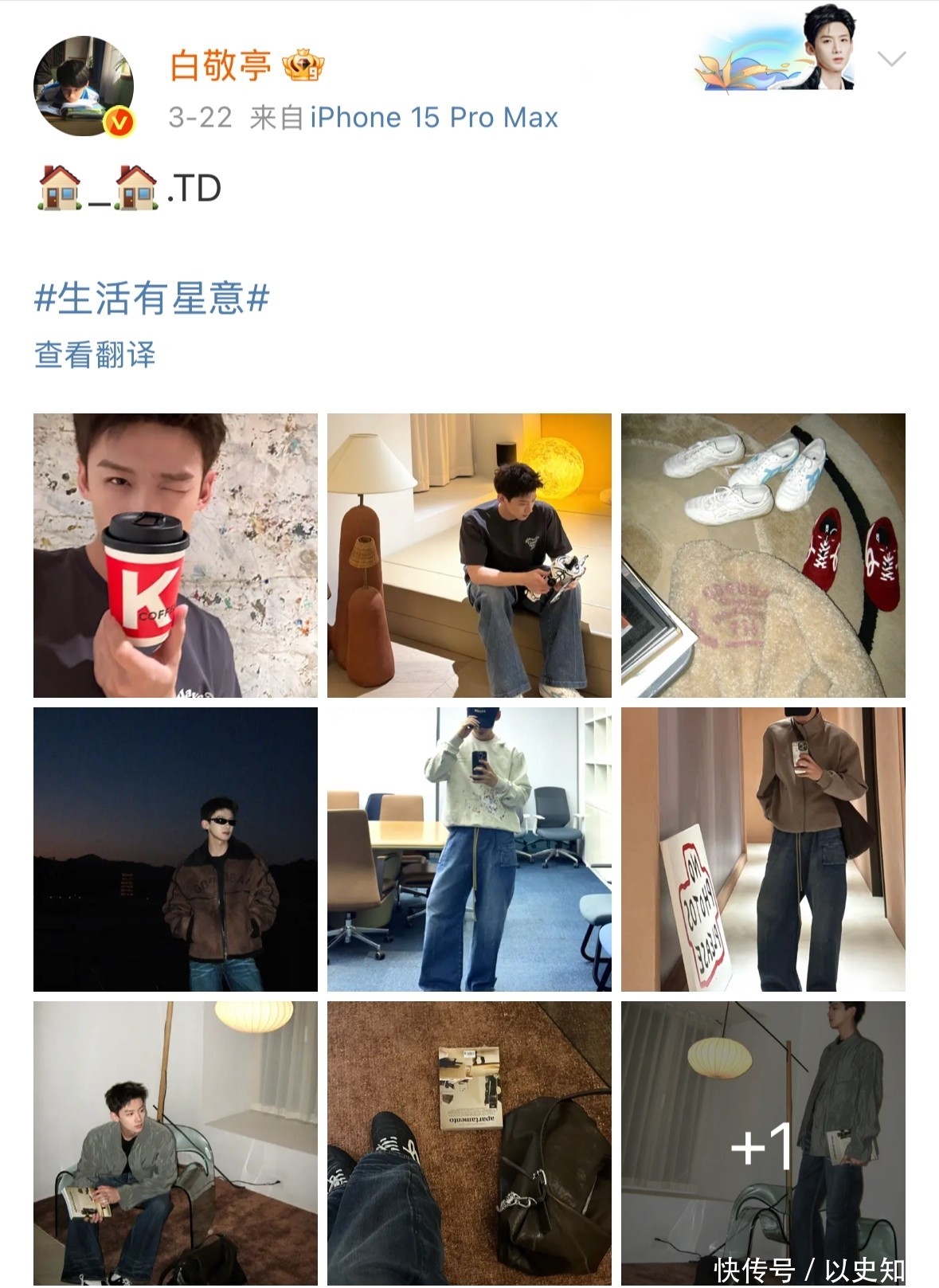Tap 查看翻译 to translate the post
The image size is (939, 1288).
click(95, 355)
